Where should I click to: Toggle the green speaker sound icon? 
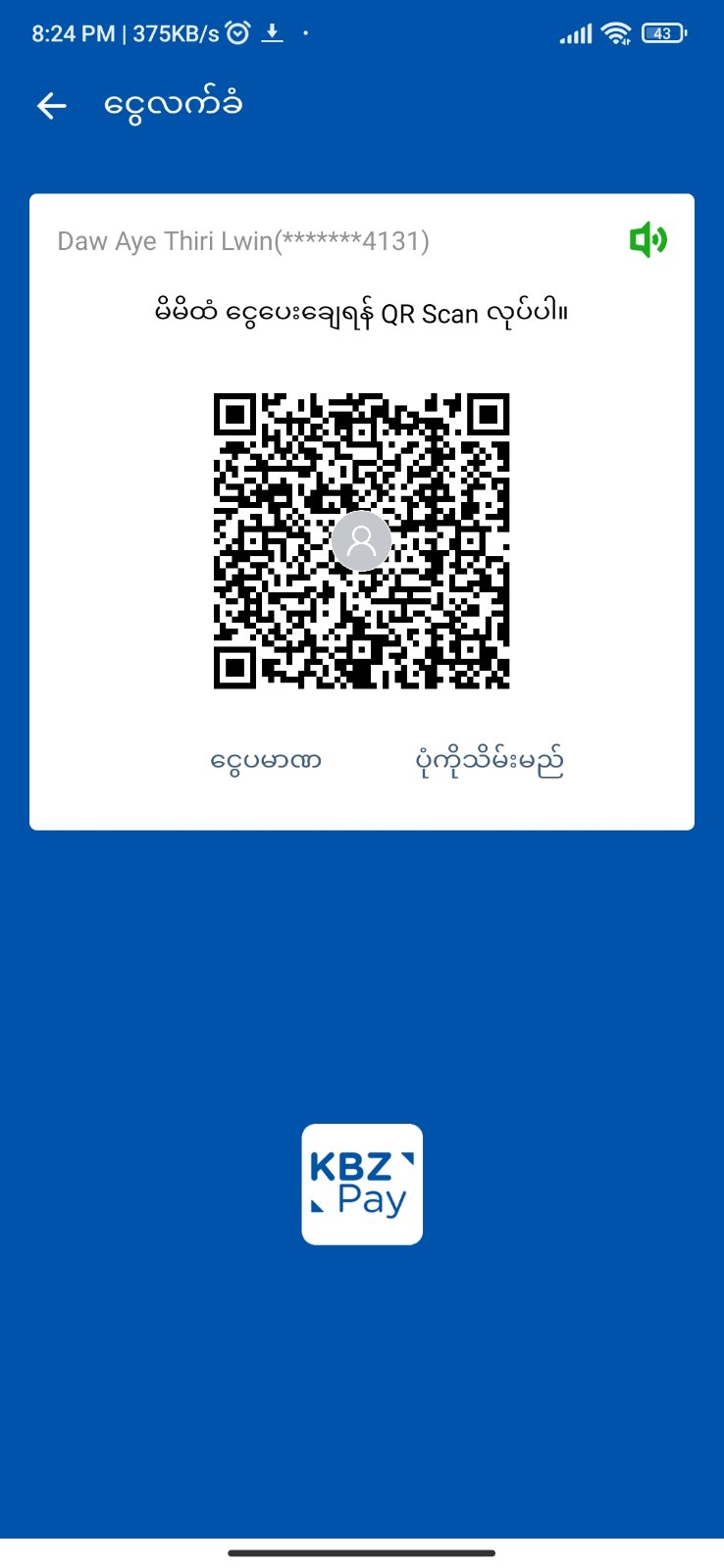pyautogui.click(x=647, y=239)
